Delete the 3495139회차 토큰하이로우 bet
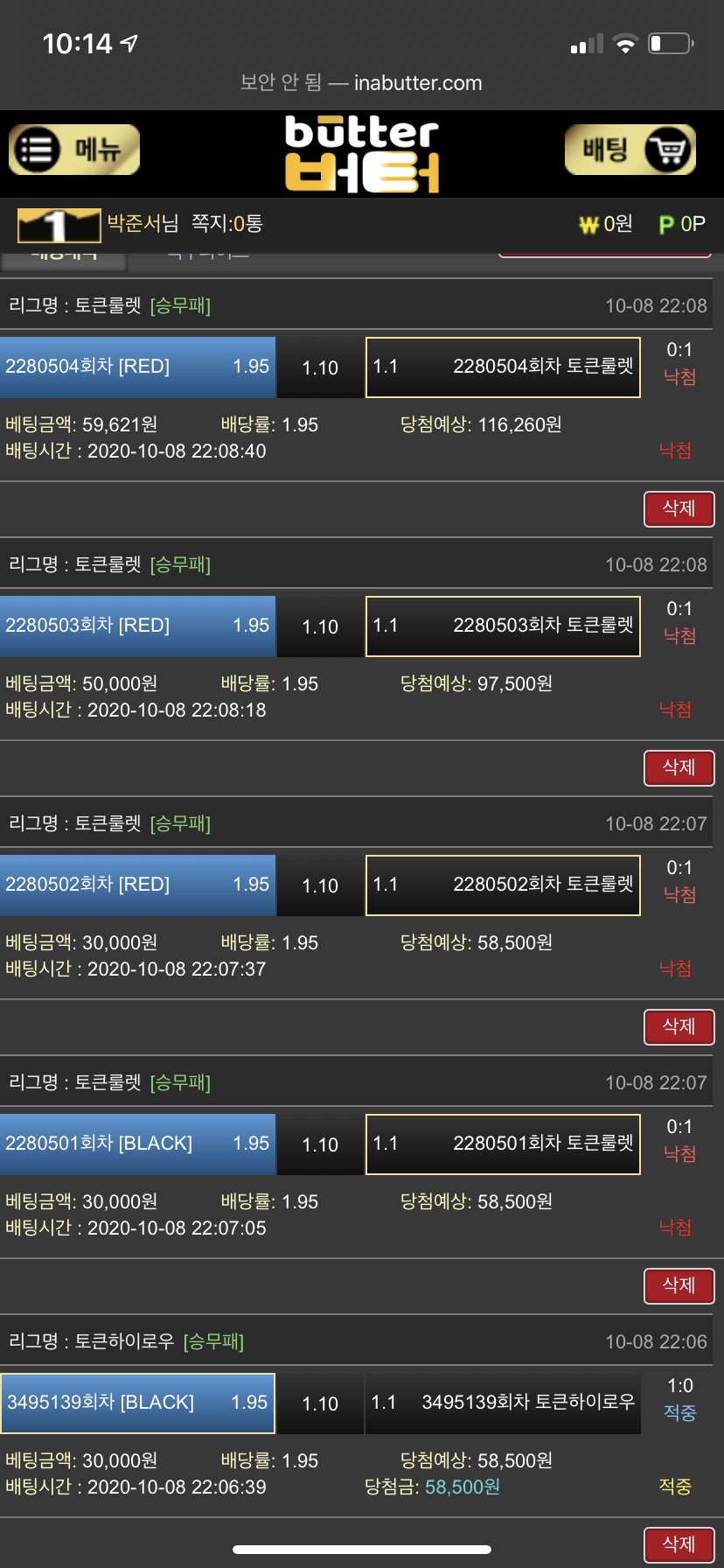This screenshot has width=724, height=1568. [x=679, y=1544]
